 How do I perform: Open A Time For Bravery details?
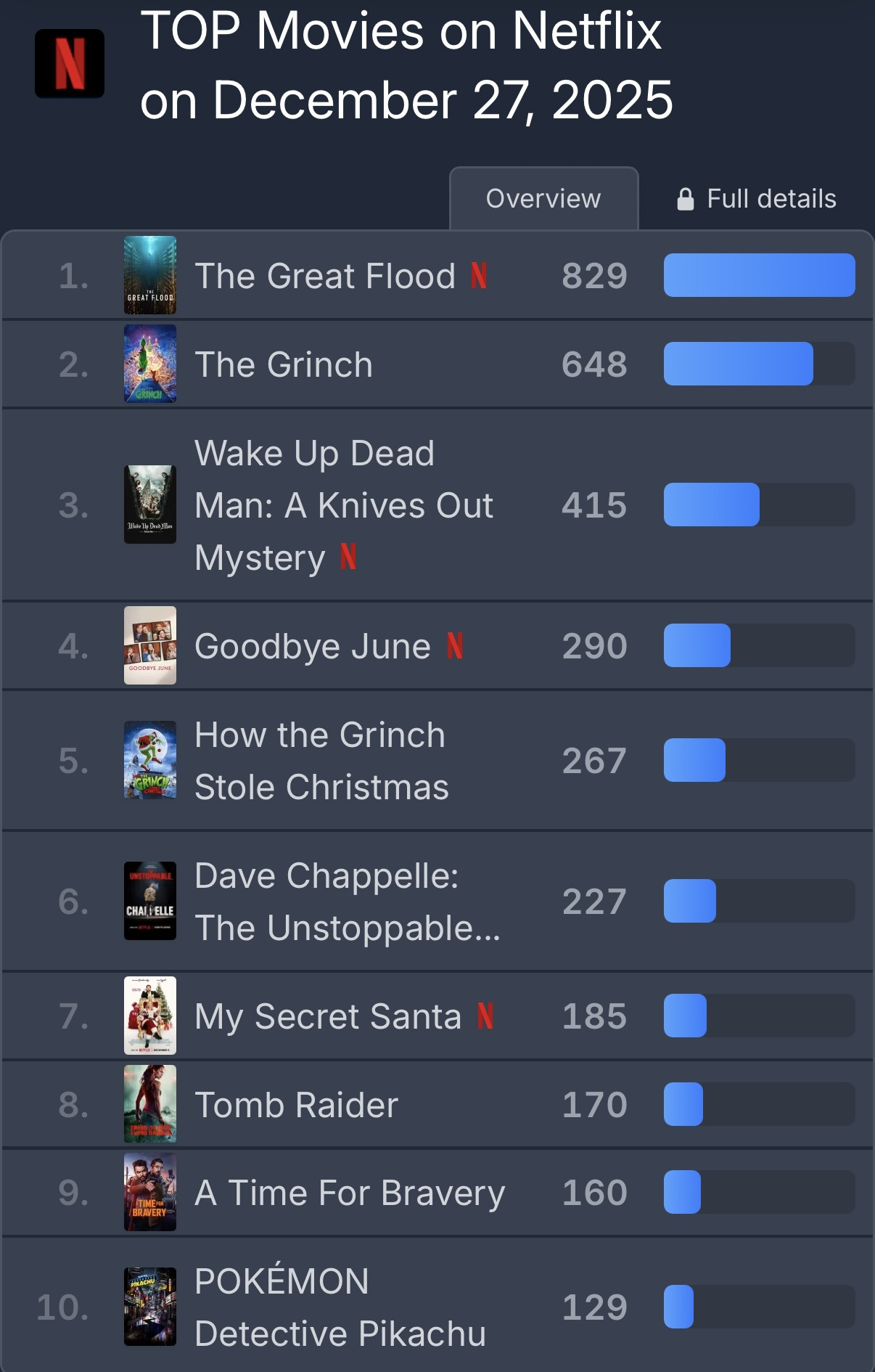[350, 1193]
